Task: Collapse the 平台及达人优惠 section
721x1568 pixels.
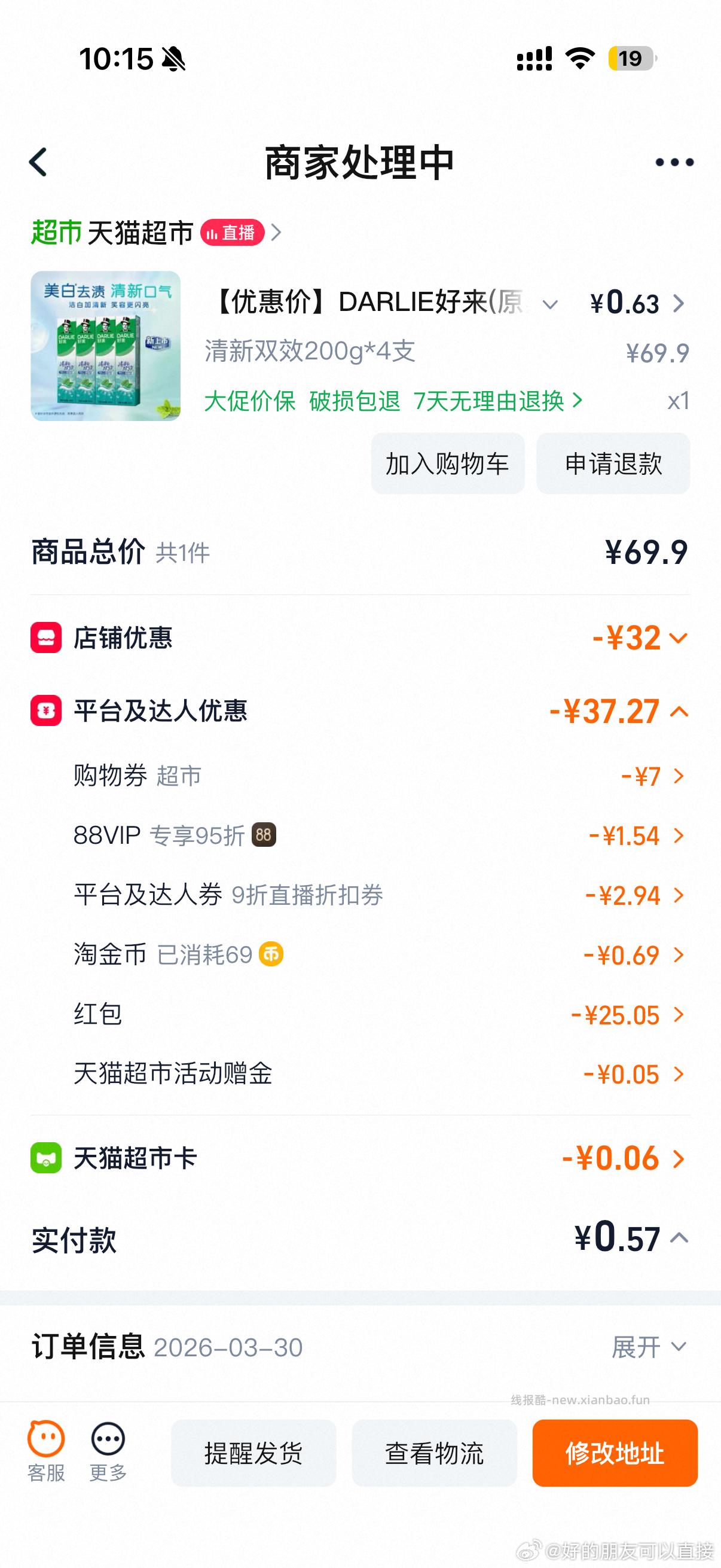Action: pos(680,712)
